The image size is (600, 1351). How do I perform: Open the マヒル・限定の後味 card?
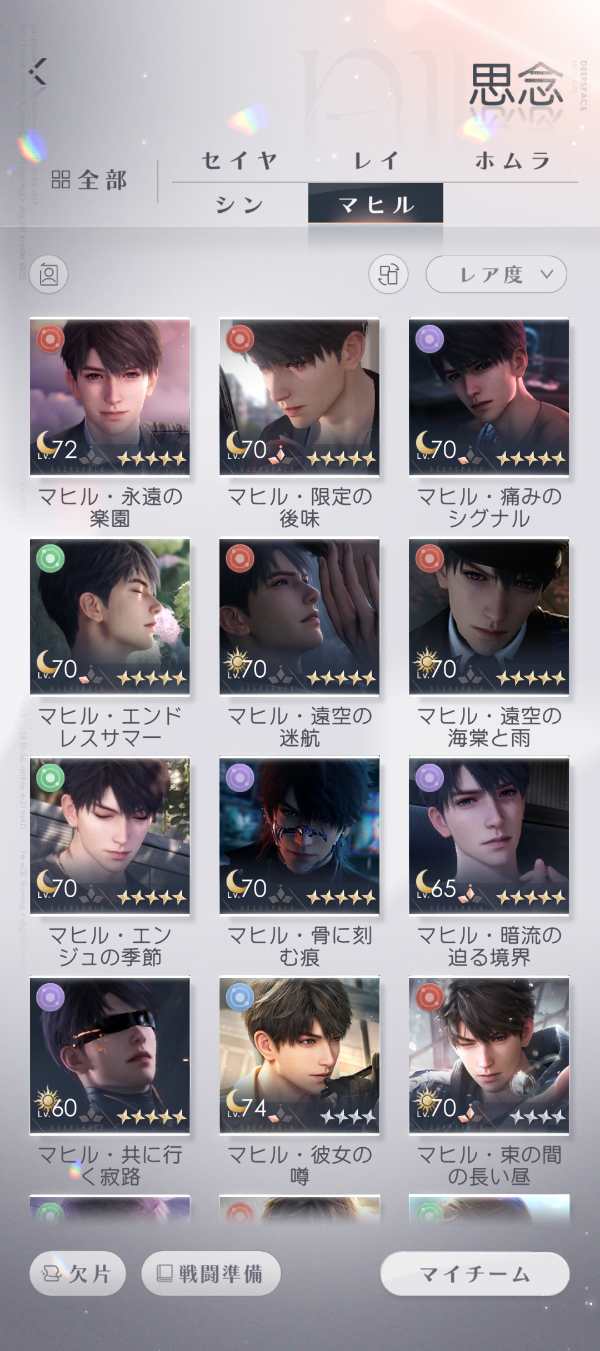point(299,396)
